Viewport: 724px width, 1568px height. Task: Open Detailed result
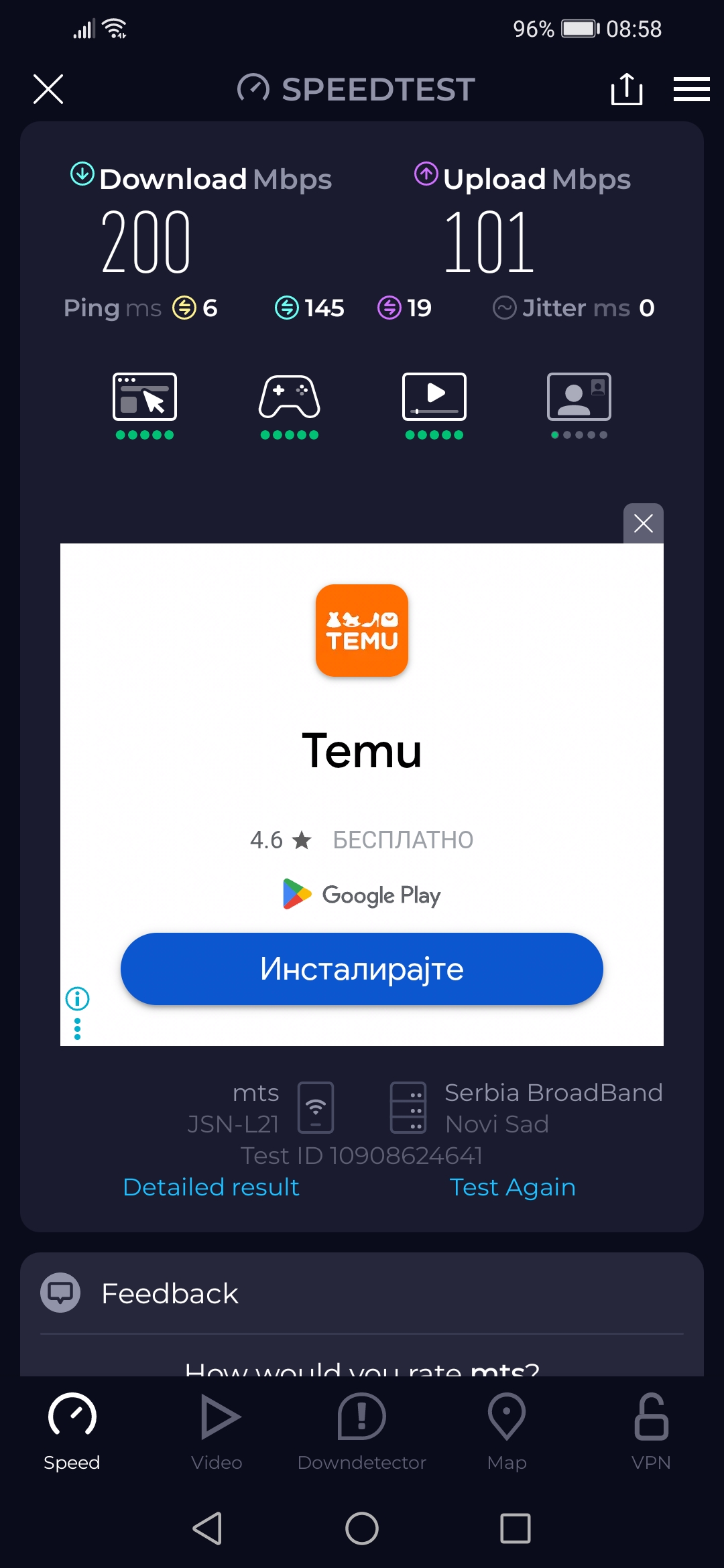click(211, 1187)
